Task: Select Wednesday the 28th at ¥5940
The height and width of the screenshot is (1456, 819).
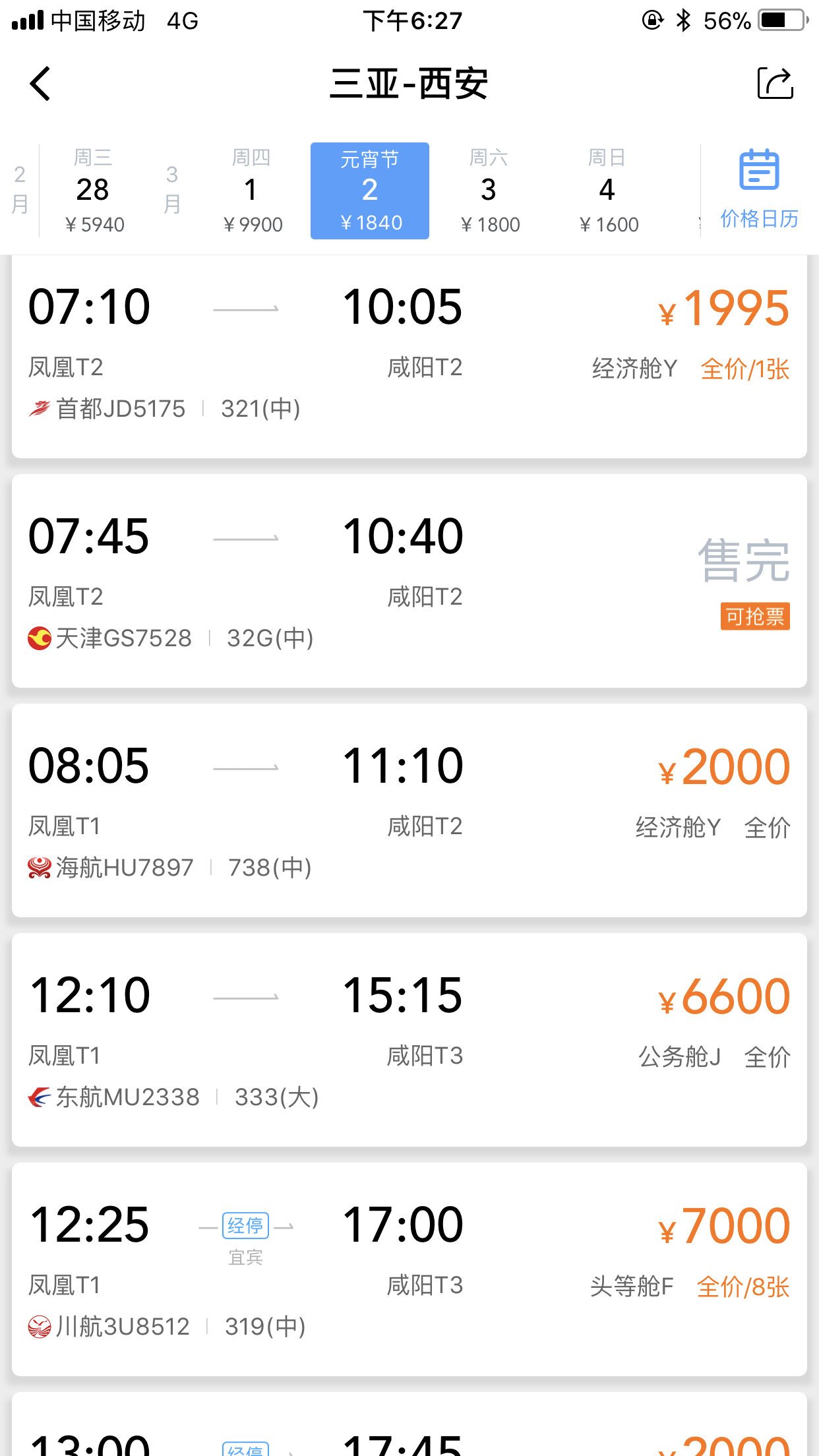Action: coord(94,191)
